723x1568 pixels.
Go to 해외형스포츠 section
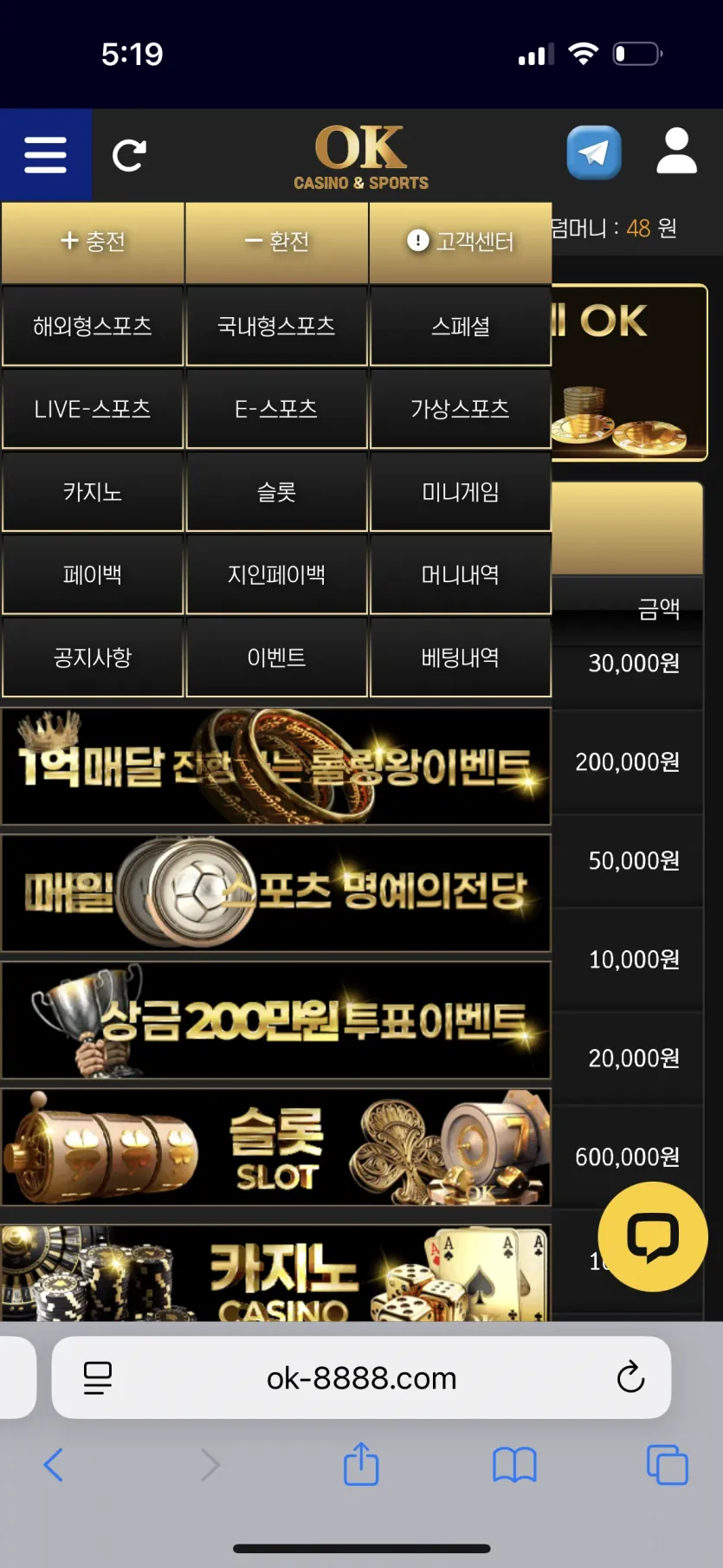click(93, 327)
